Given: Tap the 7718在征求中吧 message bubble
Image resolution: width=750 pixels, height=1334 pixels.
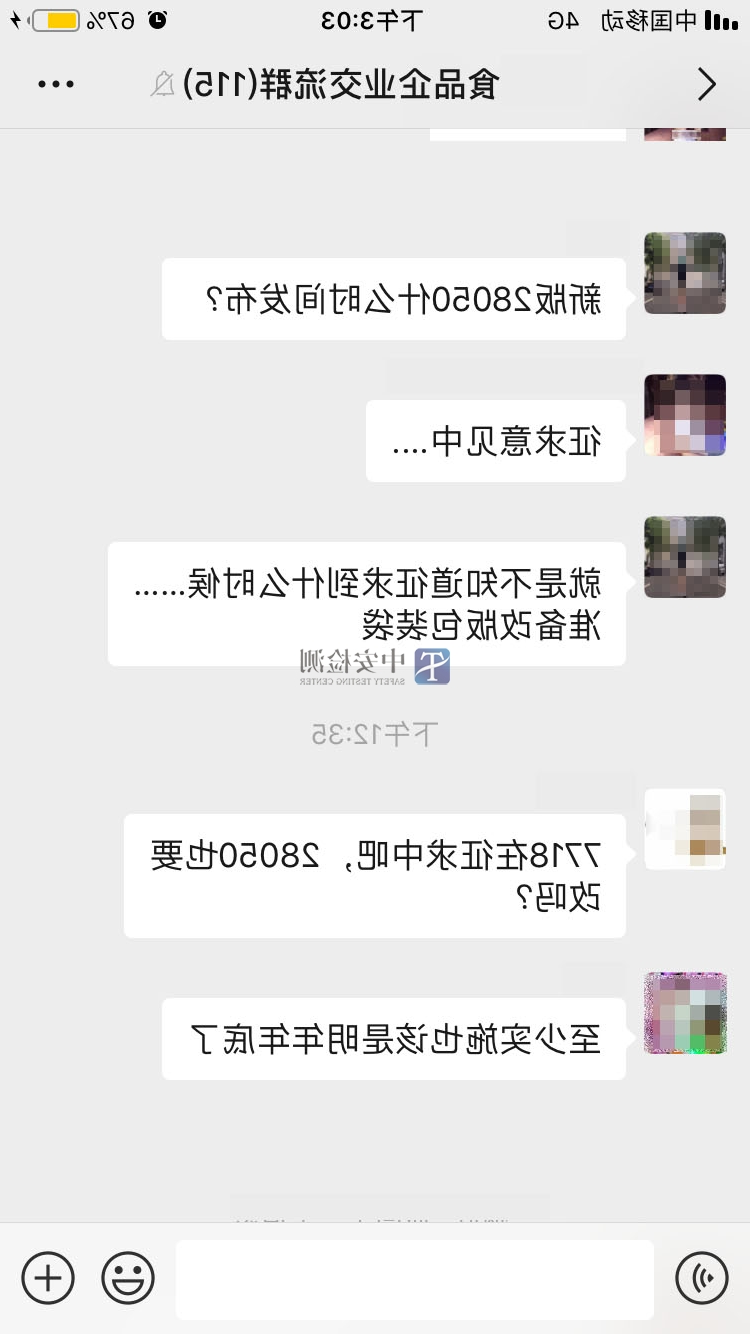Looking at the screenshot, I should coord(375,874).
